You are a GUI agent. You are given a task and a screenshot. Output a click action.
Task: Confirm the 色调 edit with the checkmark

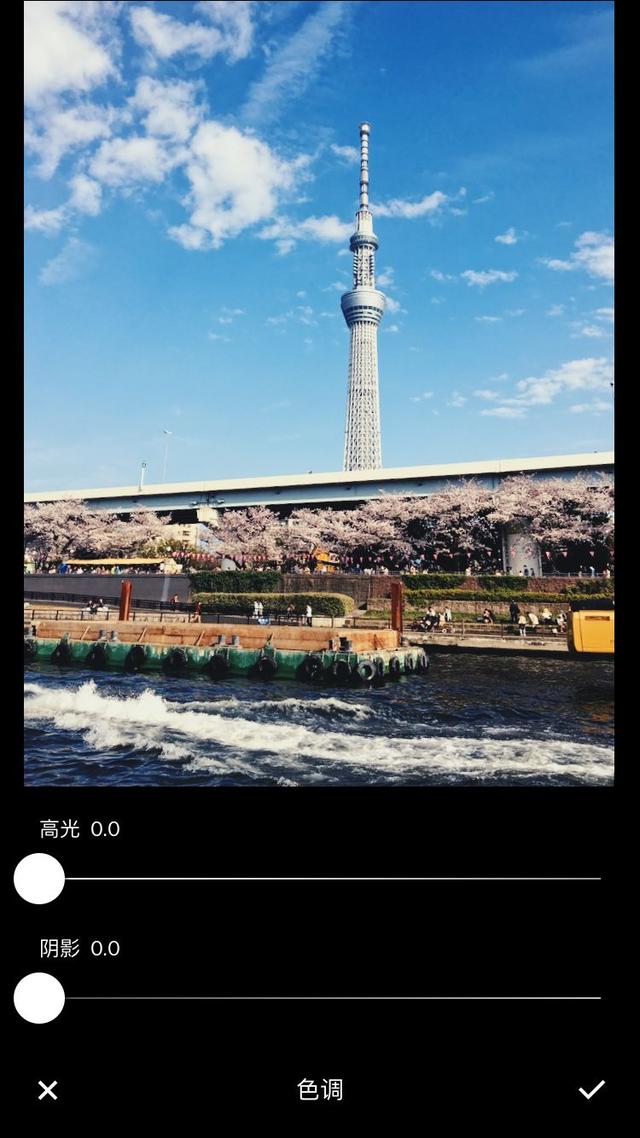(x=591, y=1089)
